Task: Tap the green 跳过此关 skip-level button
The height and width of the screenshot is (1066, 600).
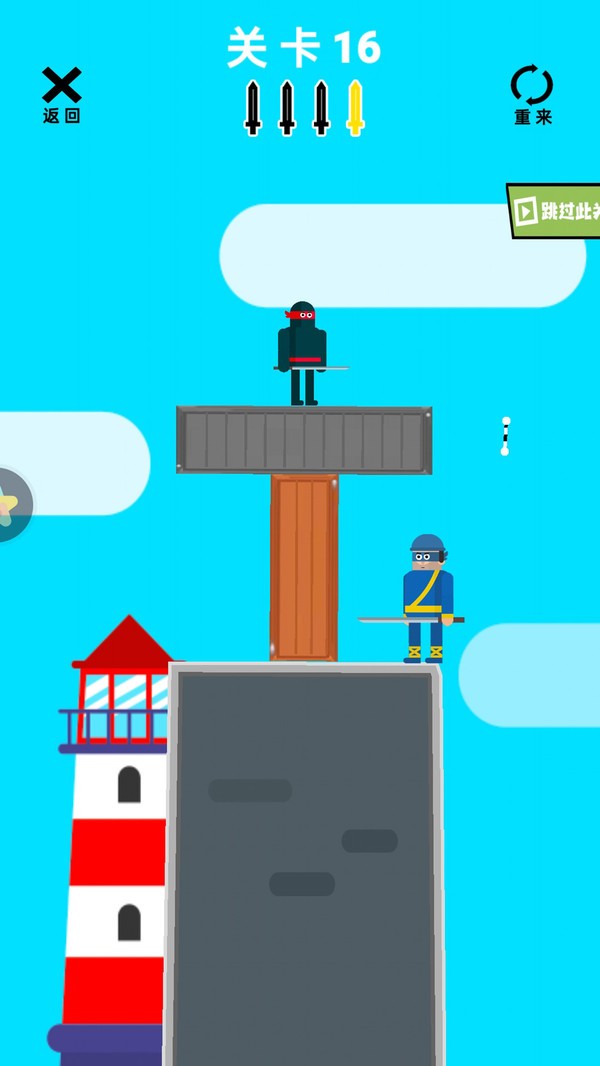Action: (x=555, y=211)
